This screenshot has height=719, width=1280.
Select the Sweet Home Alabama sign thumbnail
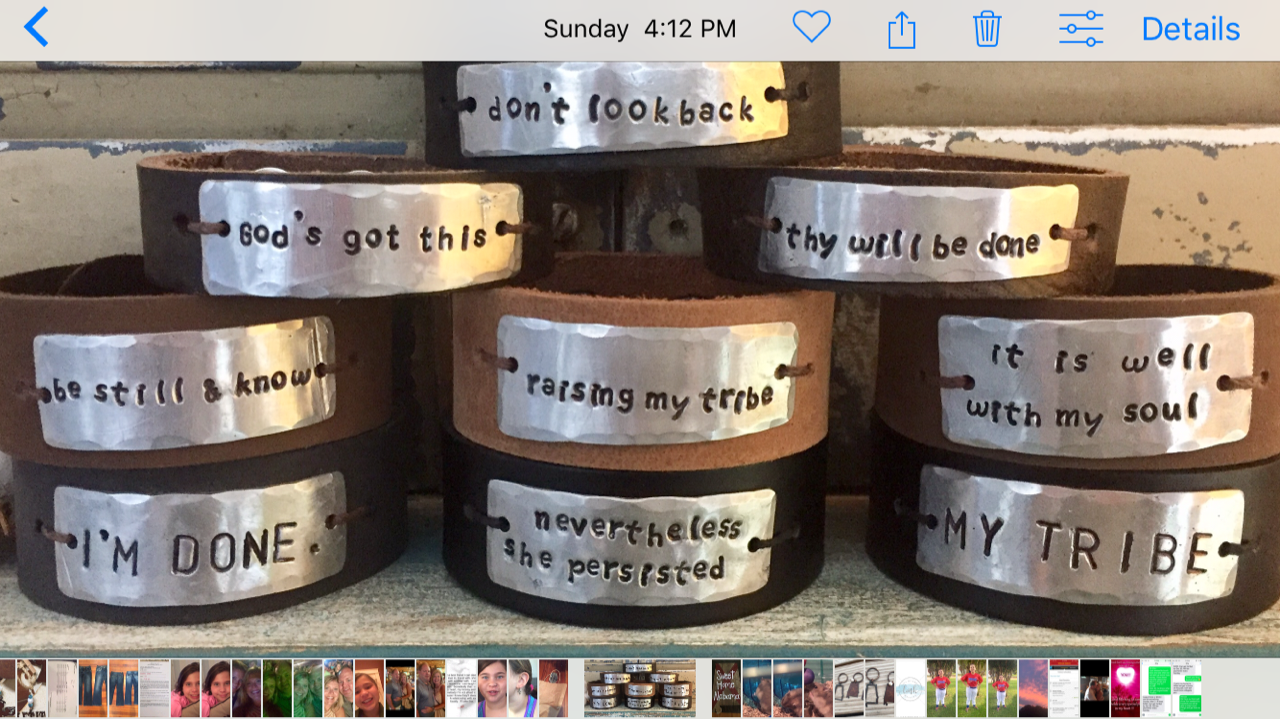click(726, 688)
